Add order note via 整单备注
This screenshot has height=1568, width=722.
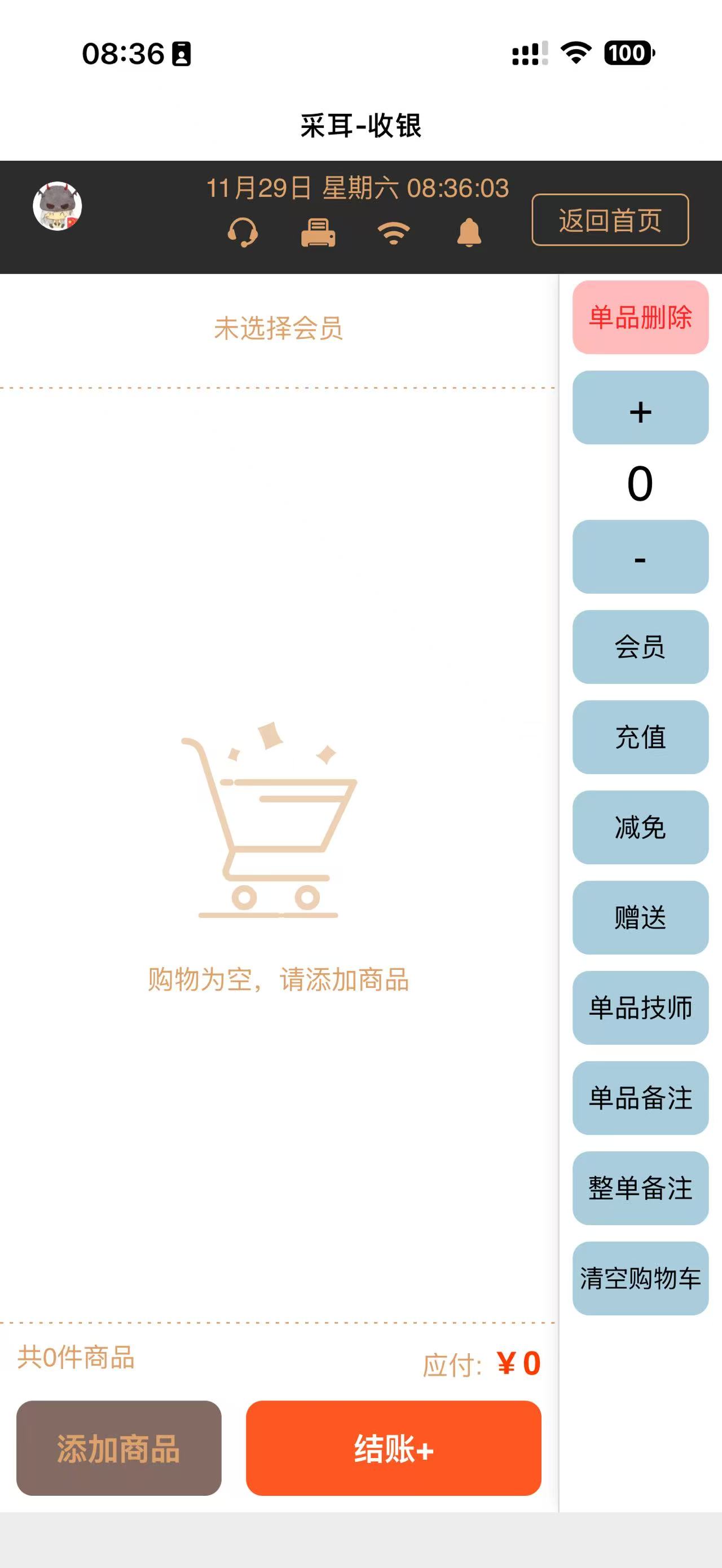pyautogui.click(x=640, y=1187)
